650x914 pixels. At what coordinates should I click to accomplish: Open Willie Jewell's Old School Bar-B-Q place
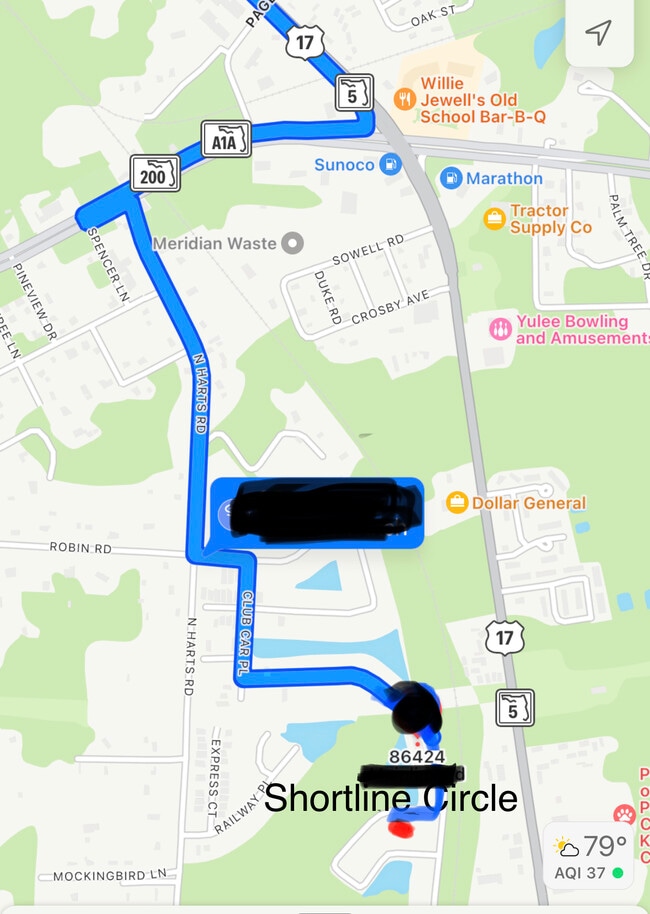pyautogui.click(x=405, y=98)
